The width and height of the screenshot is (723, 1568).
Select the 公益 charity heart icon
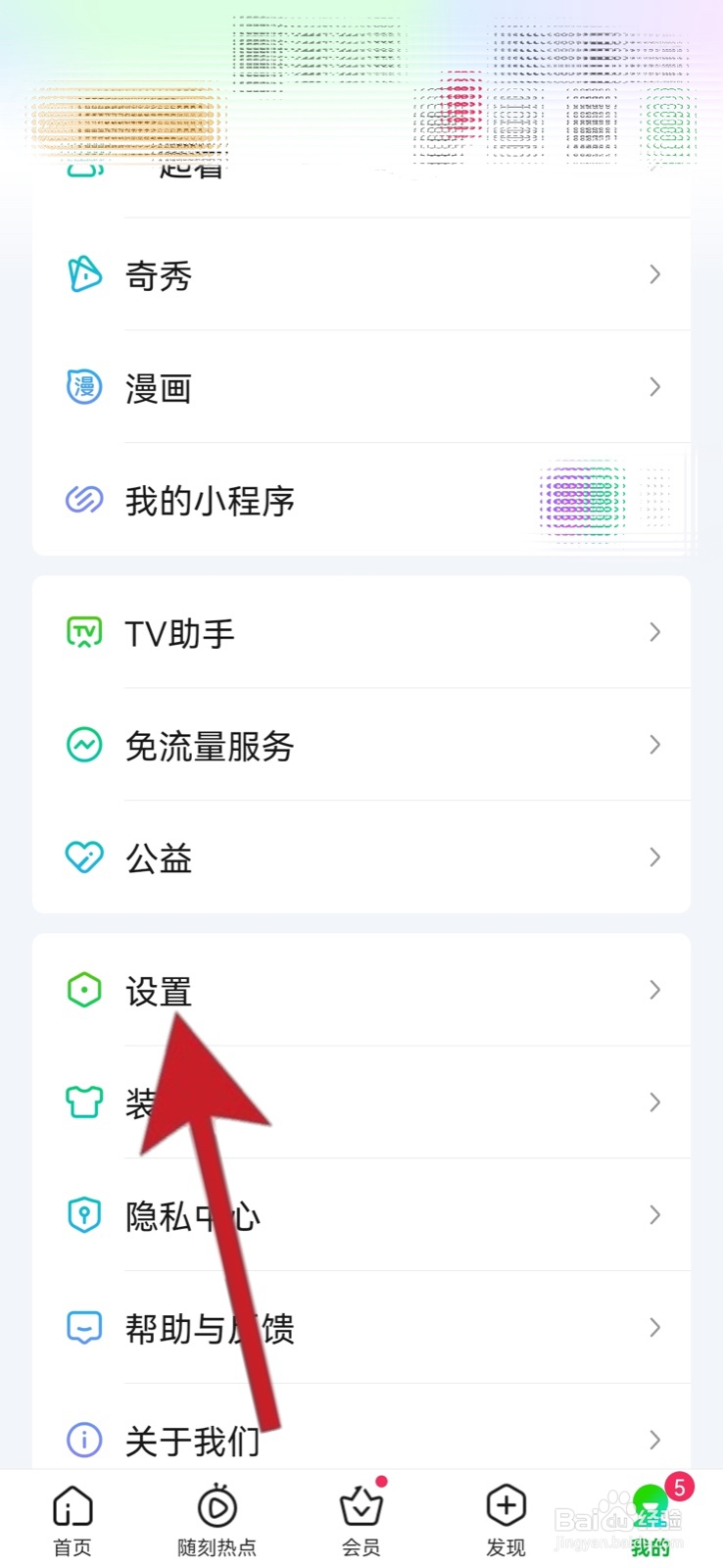point(84,857)
